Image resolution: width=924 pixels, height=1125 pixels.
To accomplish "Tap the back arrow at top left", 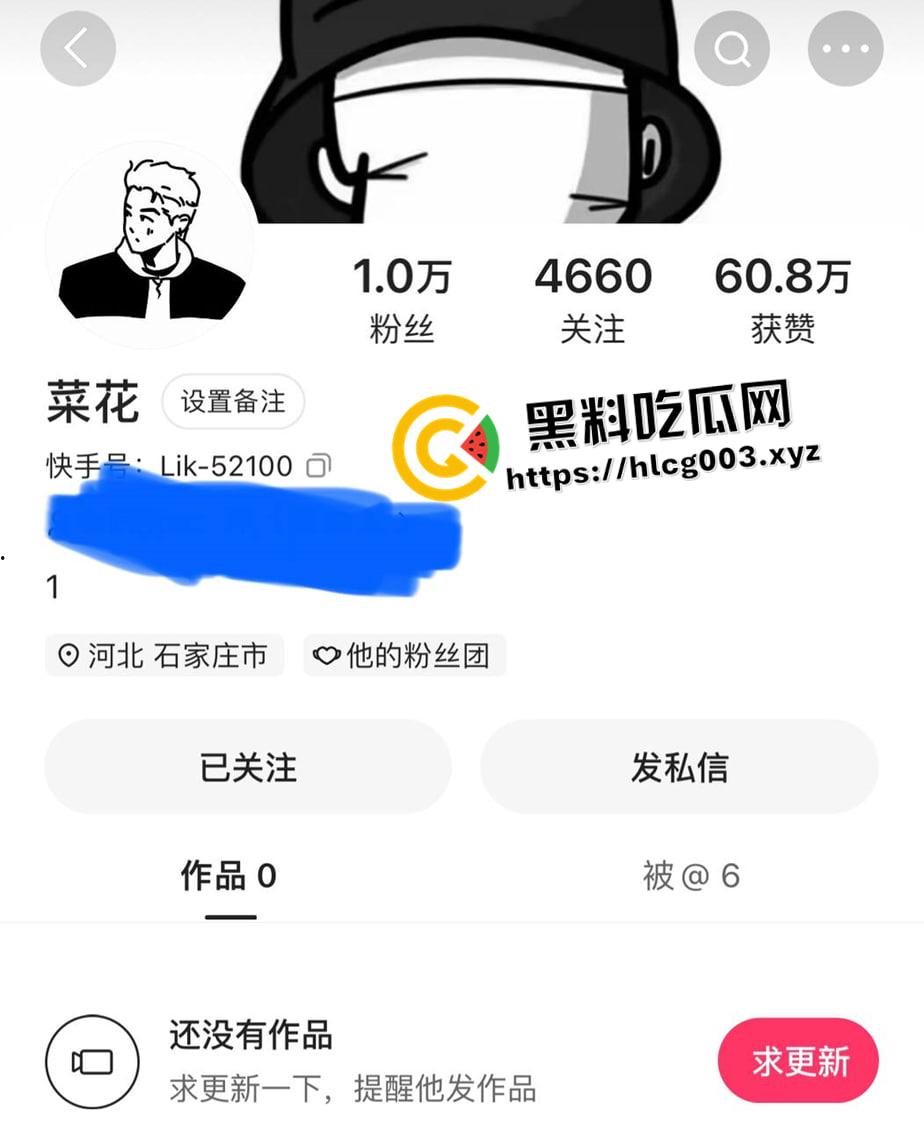I will (x=78, y=47).
